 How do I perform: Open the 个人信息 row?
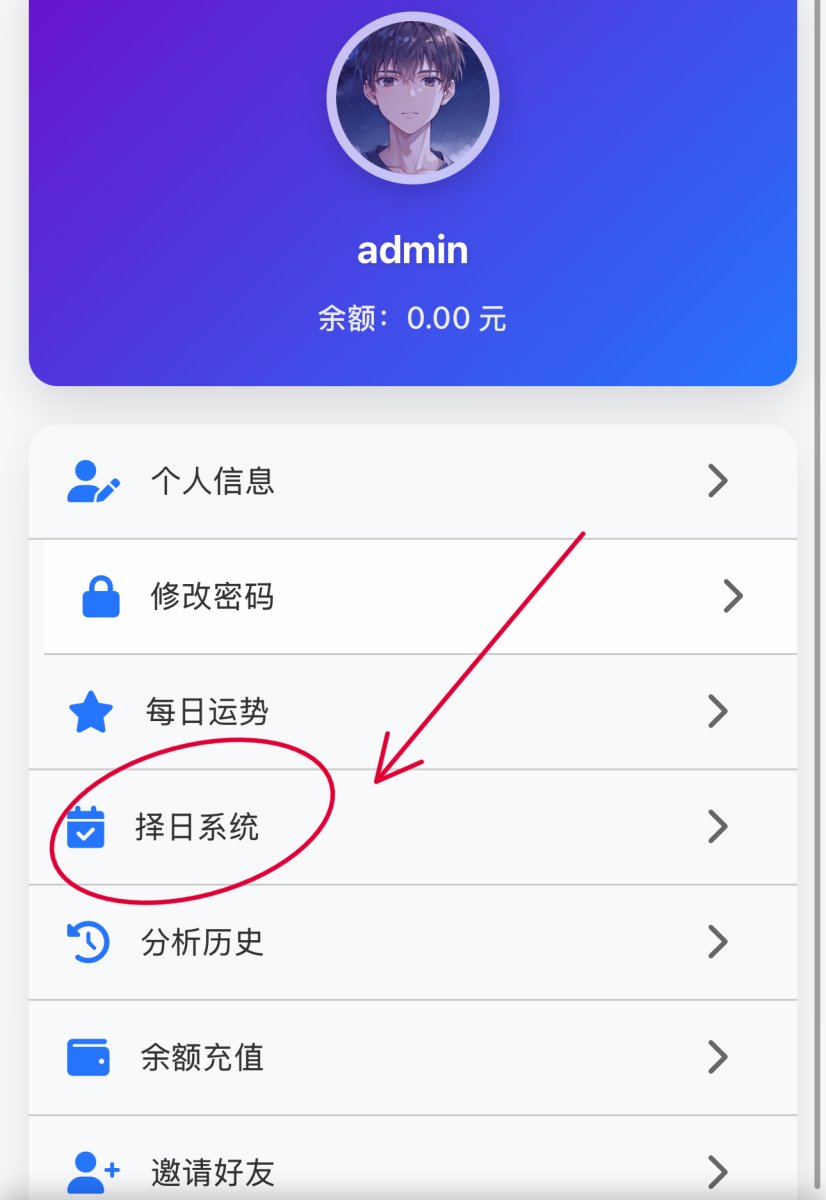click(x=212, y=481)
